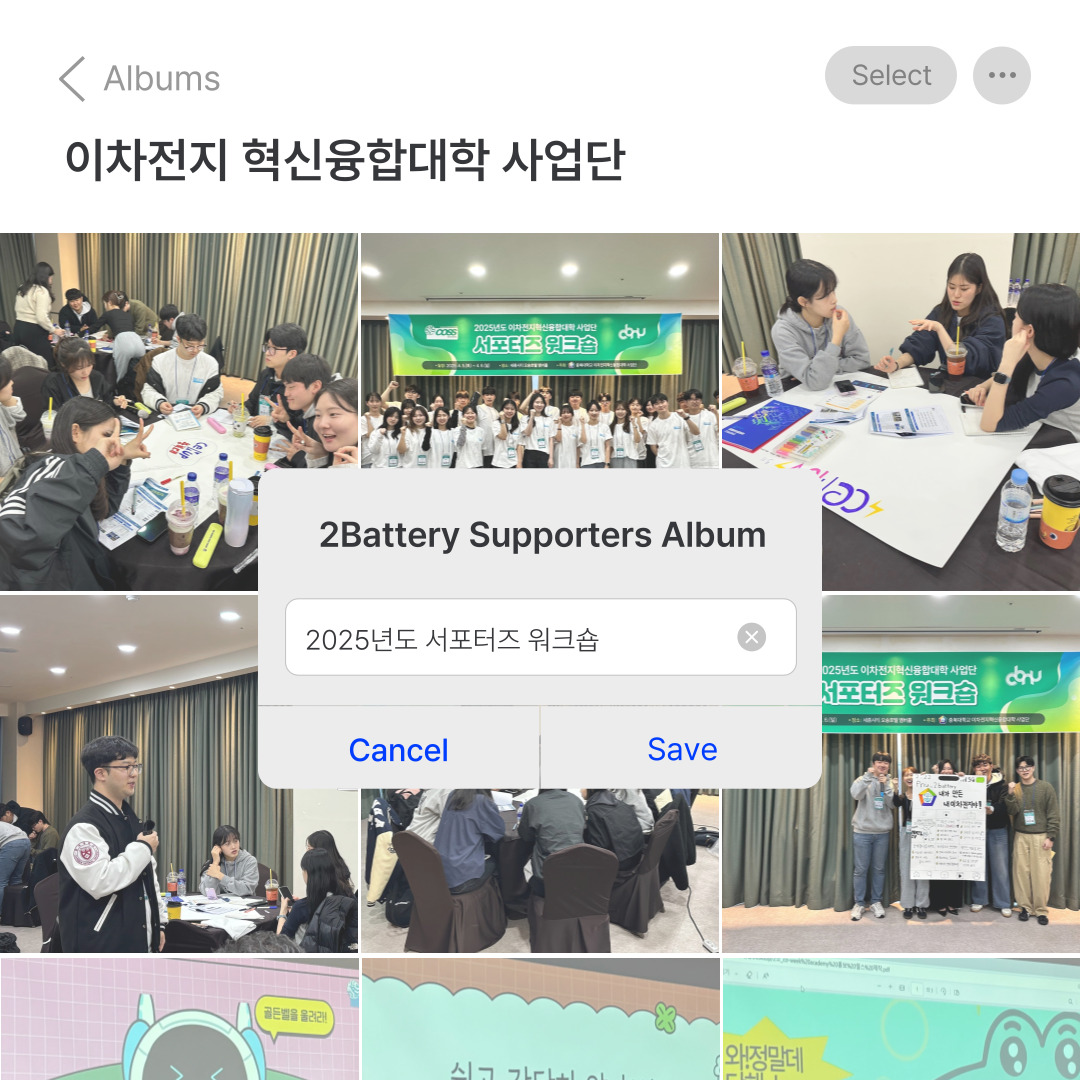1080x1080 pixels.
Task: Cancel the album rename dialog
Action: (x=398, y=750)
